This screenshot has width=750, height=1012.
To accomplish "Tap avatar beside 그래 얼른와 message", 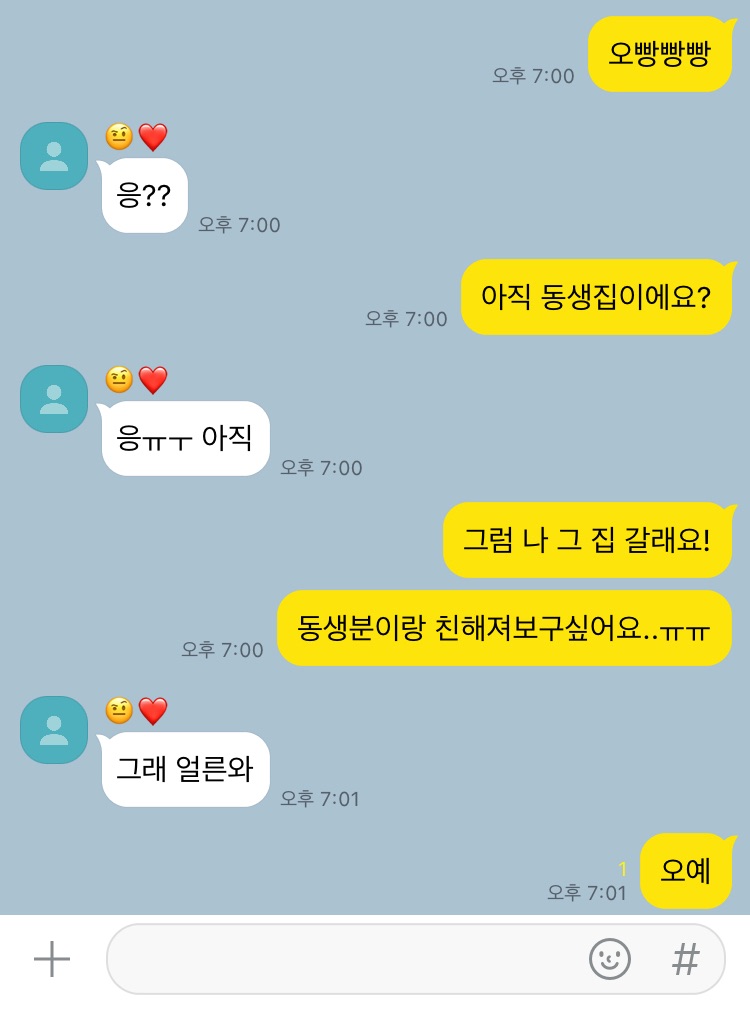I will [54, 730].
